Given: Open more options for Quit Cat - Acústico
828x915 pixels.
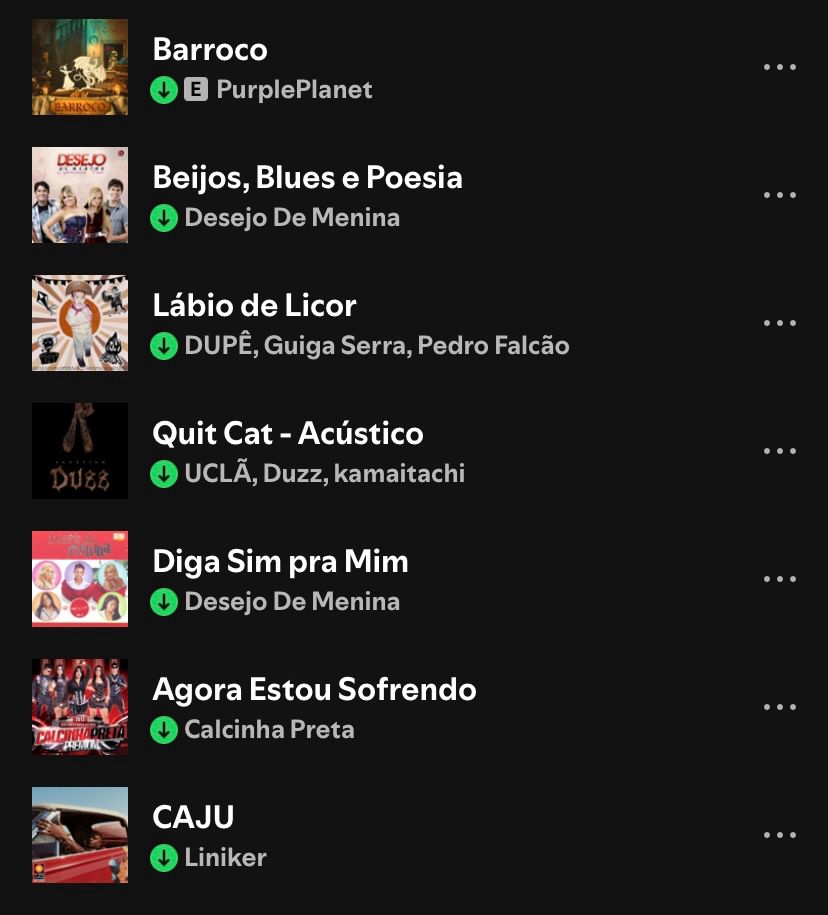Looking at the screenshot, I should click(779, 451).
